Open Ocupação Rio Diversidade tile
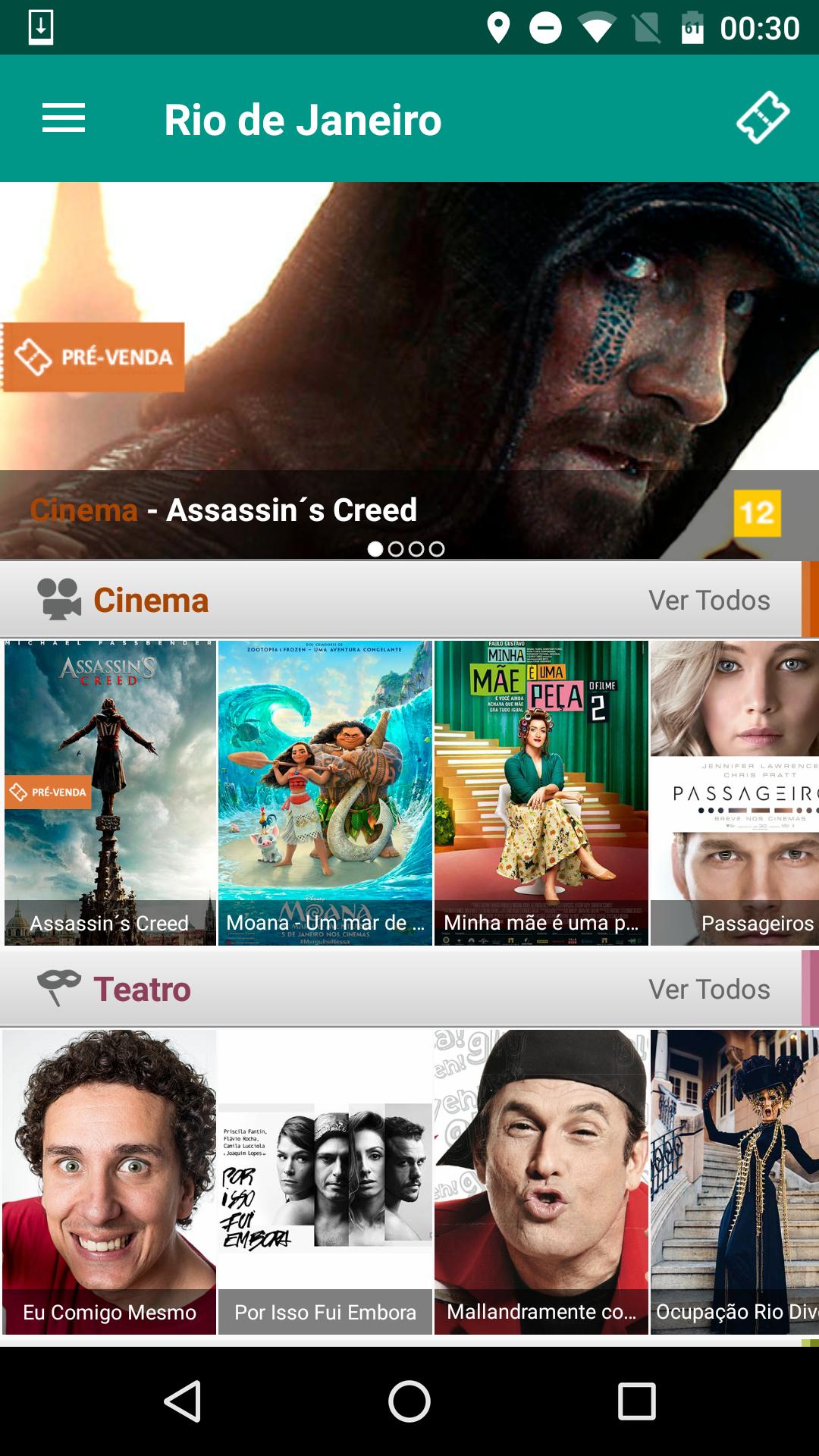The height and width of the screenshot is (1456, 819). 734,1181
